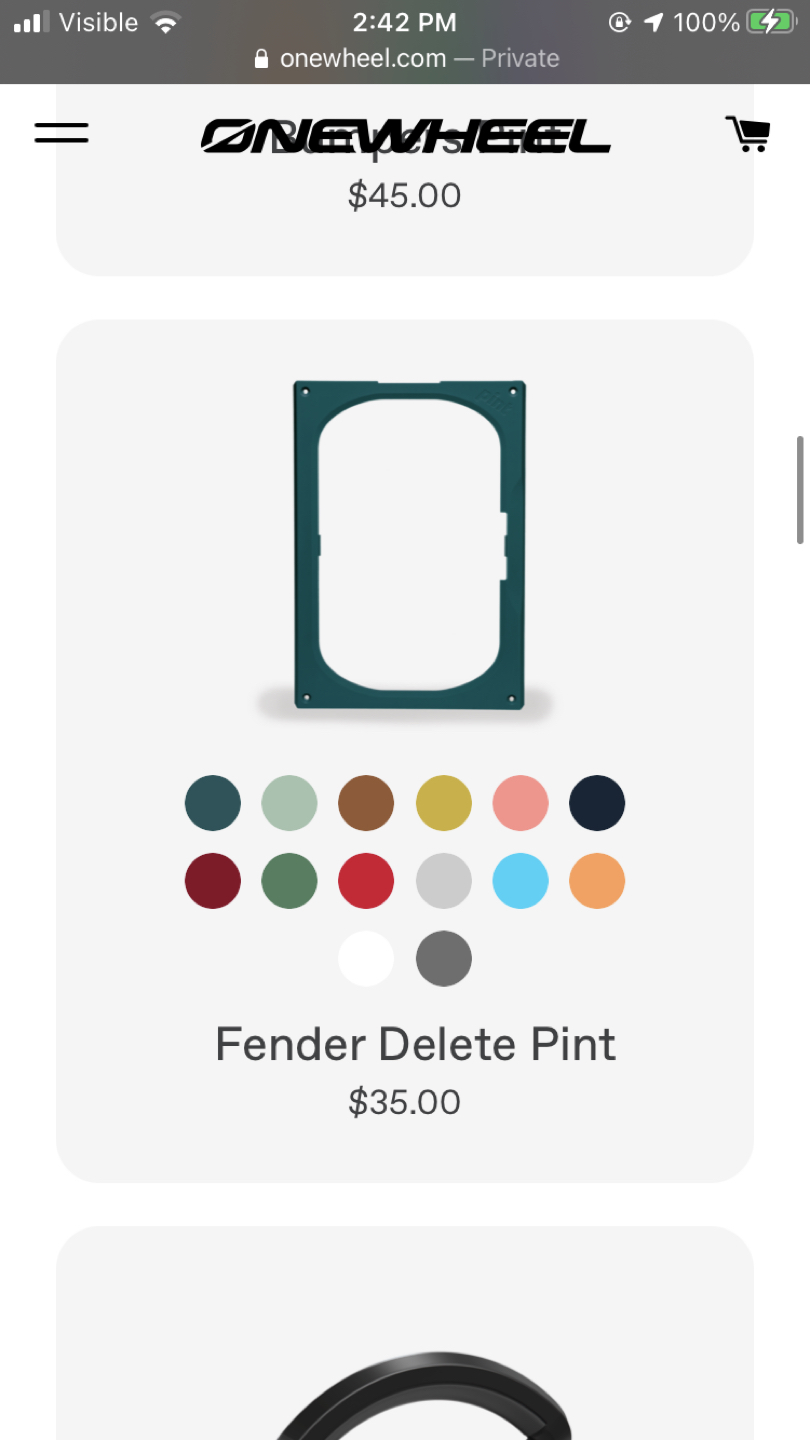Open the shopping cart
The width and height of the screenshot is (810, 1440).
click(x=747, y=134)
